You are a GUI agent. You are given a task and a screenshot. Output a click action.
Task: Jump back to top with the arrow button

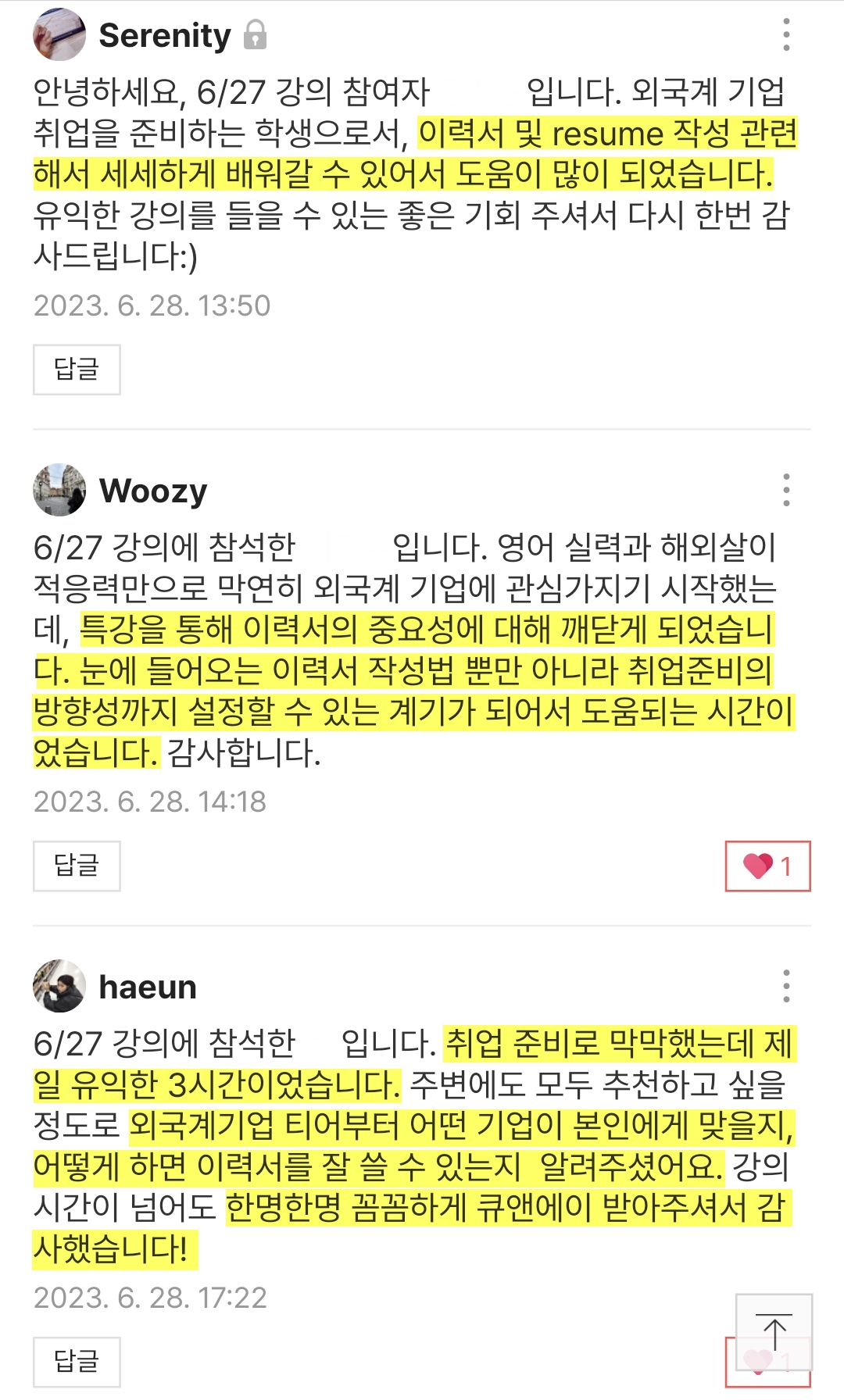click(x=774, y=1332)
